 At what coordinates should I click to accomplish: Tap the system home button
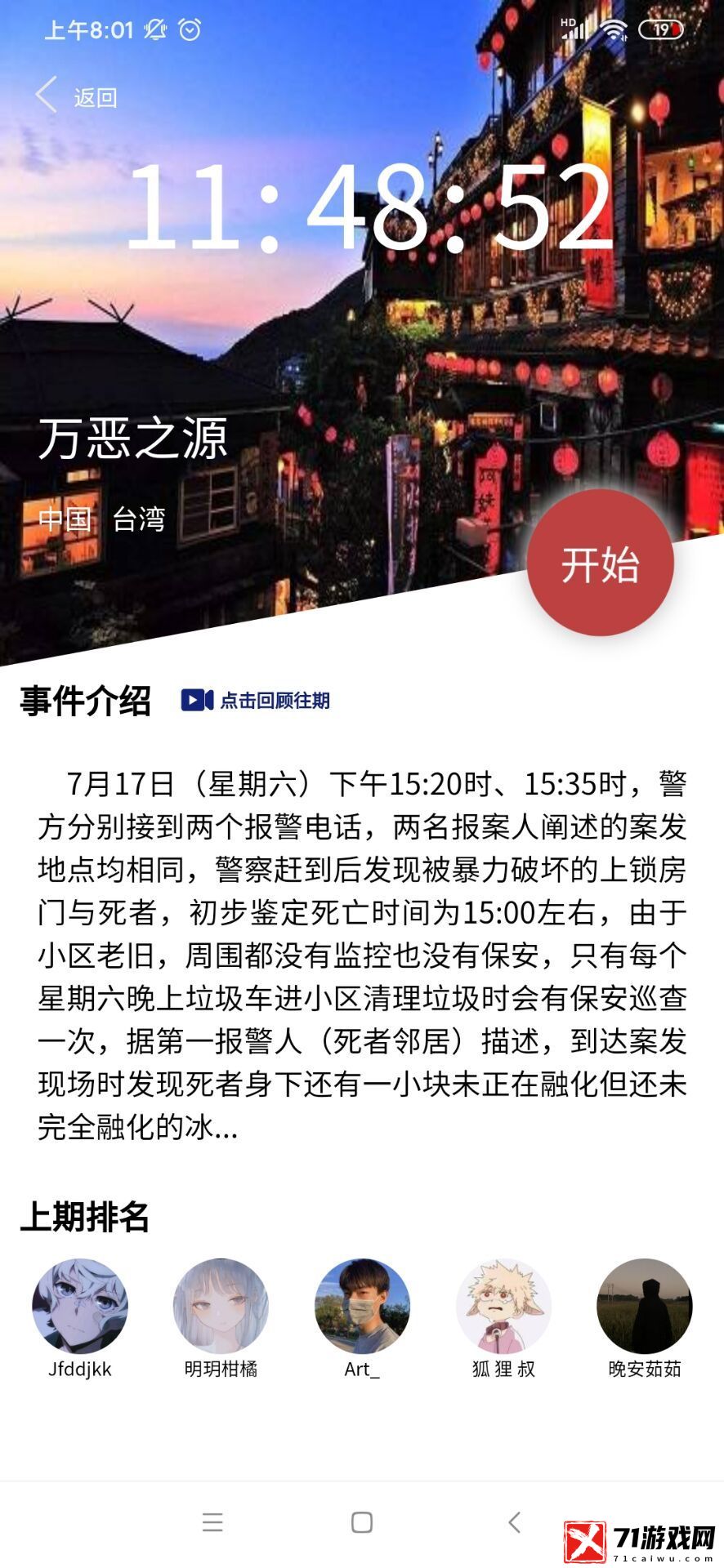click(x=362, y=1522)
